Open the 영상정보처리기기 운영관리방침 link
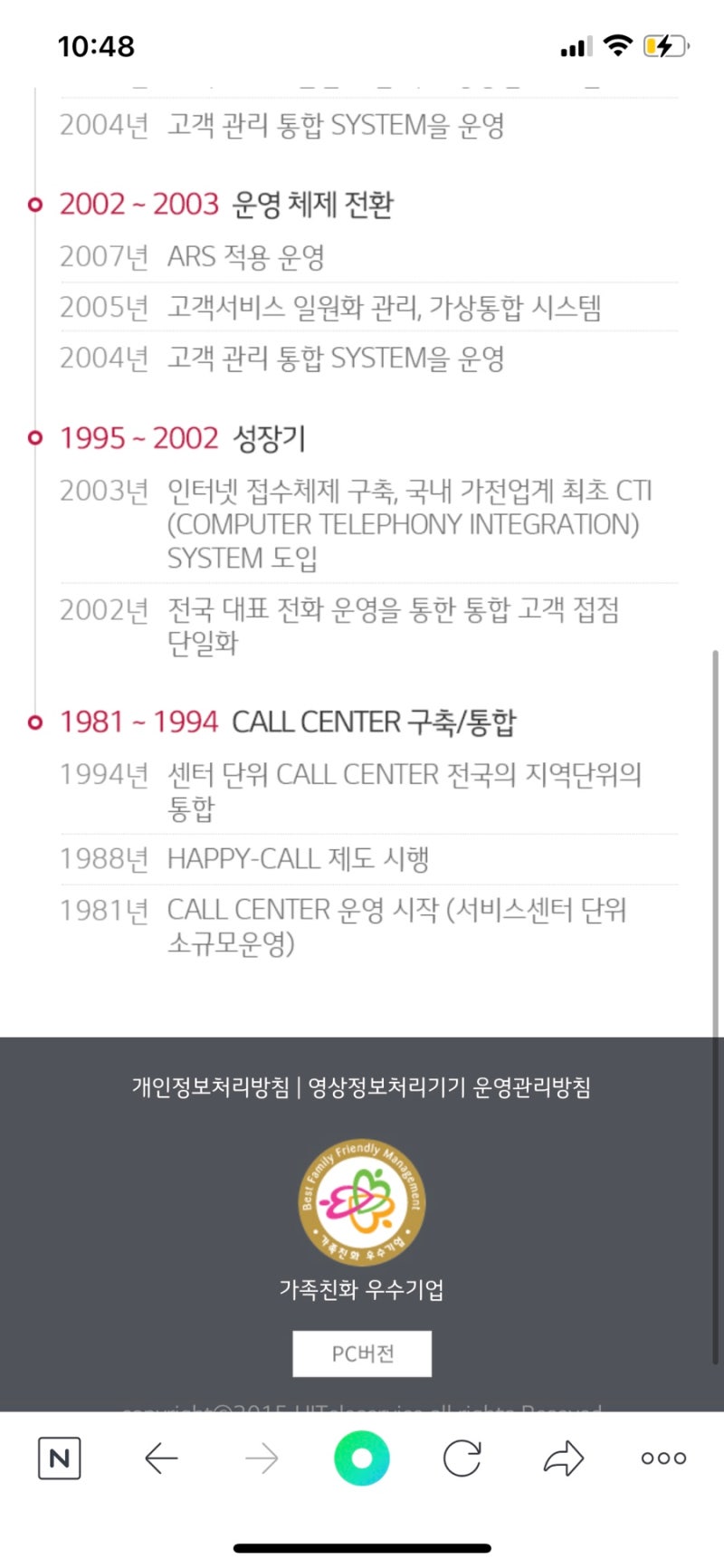The width and height of the screenshot is (724, 1568). (x=449, y=1087)
